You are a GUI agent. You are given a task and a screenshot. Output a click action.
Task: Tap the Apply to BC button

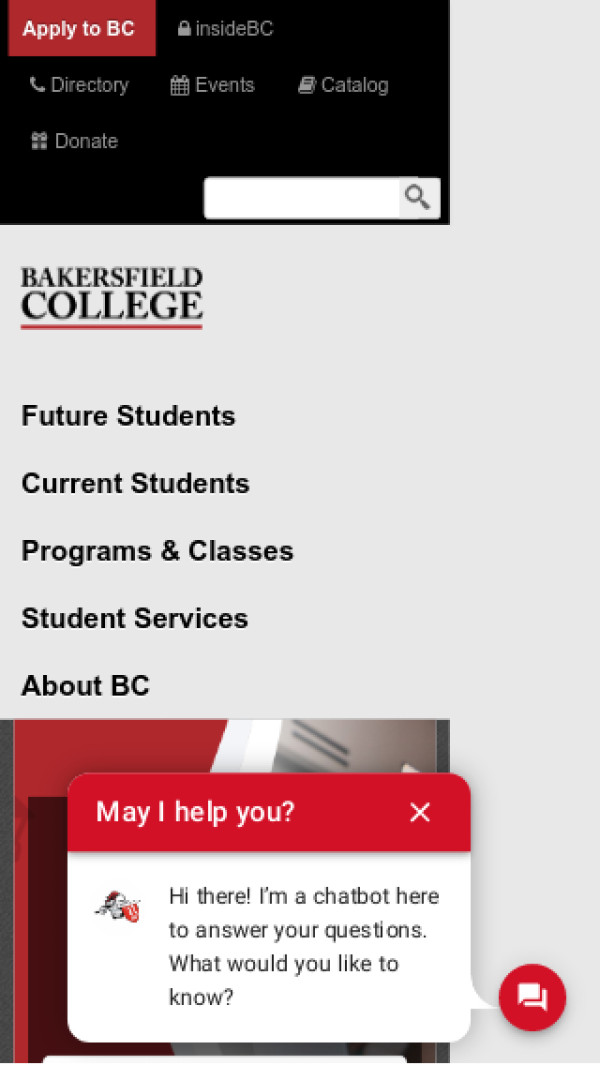(78, 29)
